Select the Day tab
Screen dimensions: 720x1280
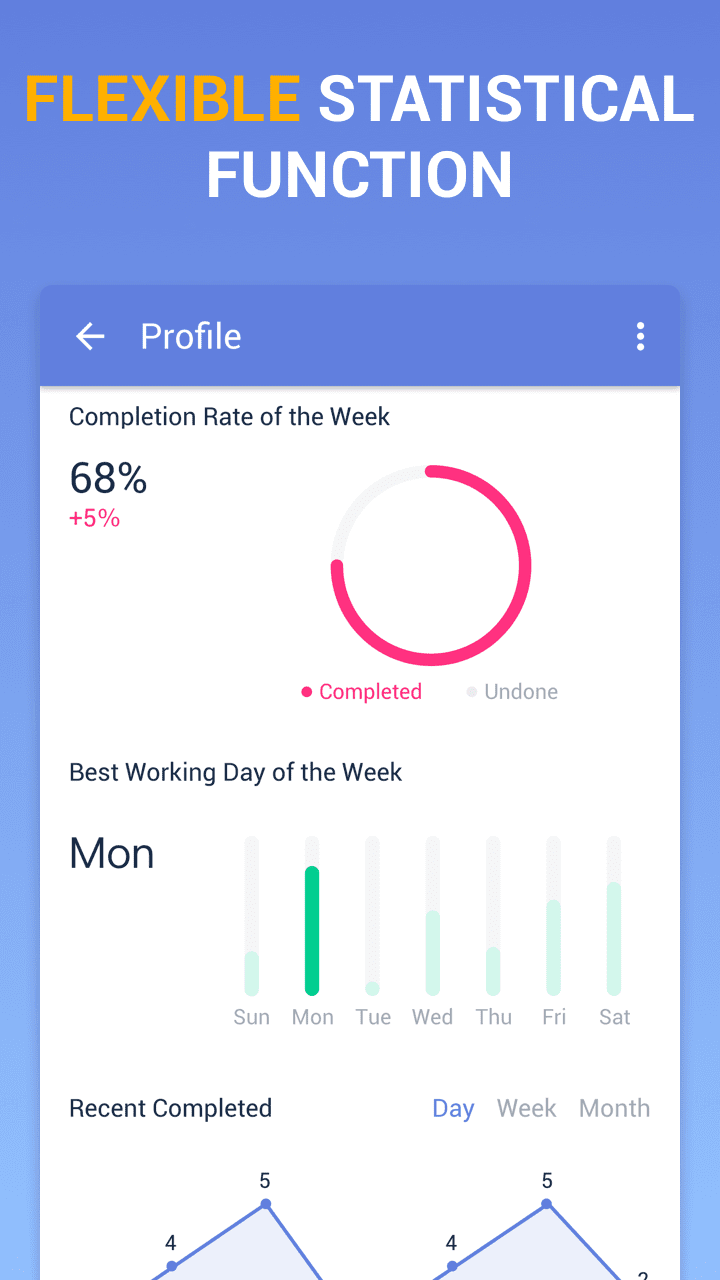pos(453,1108)
